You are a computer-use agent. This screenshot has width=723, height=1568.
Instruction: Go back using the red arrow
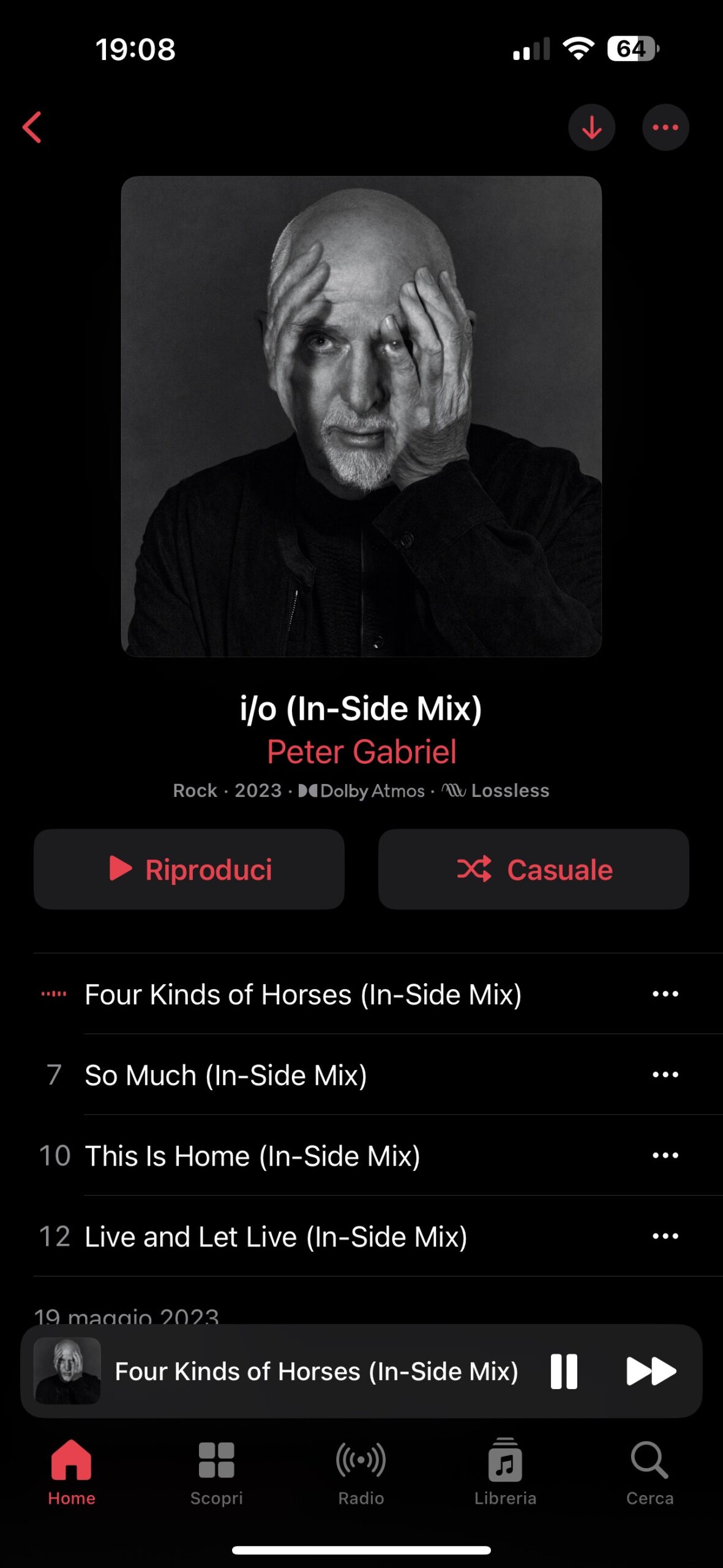[32, 127]
